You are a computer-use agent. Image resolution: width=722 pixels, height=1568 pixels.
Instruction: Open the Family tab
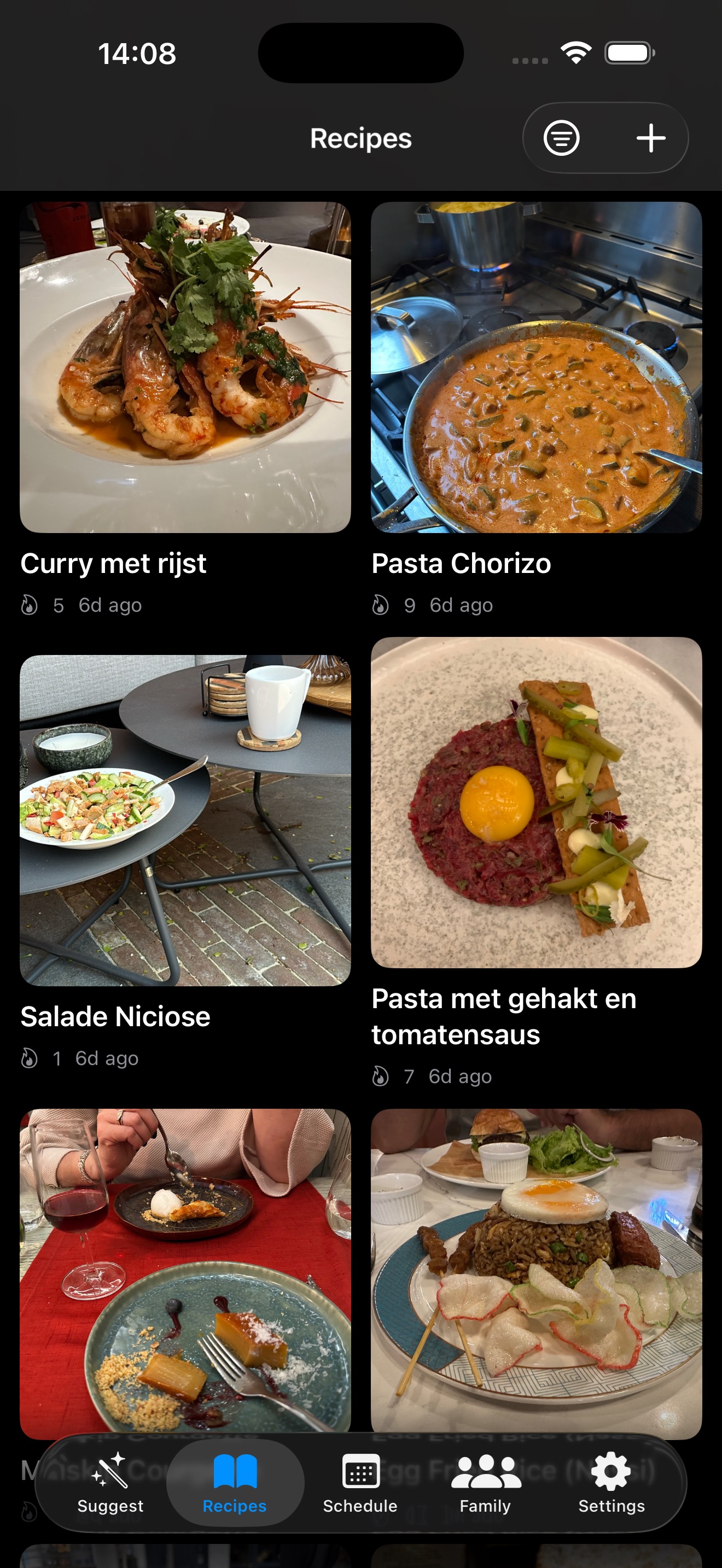(485, 1483)
